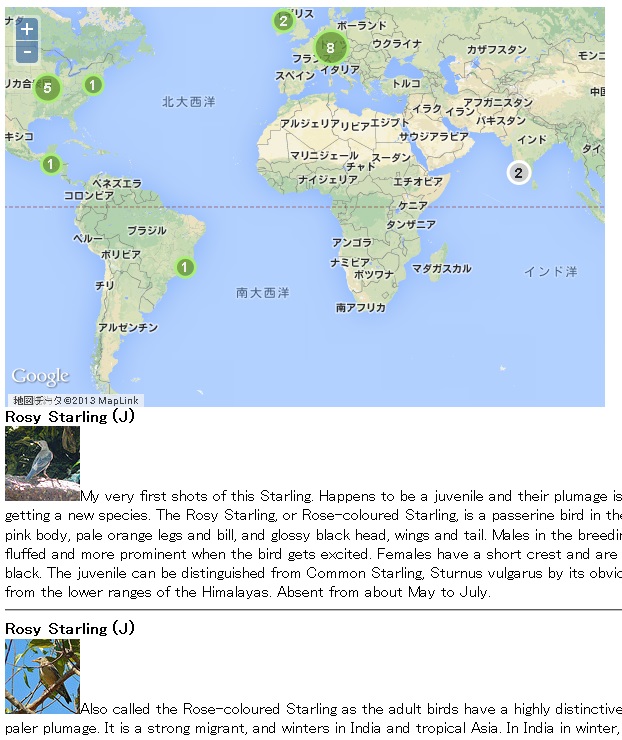This screenshot has height=740, width=622.
Task: Zoom out on the map
Action: coord(27,52)
